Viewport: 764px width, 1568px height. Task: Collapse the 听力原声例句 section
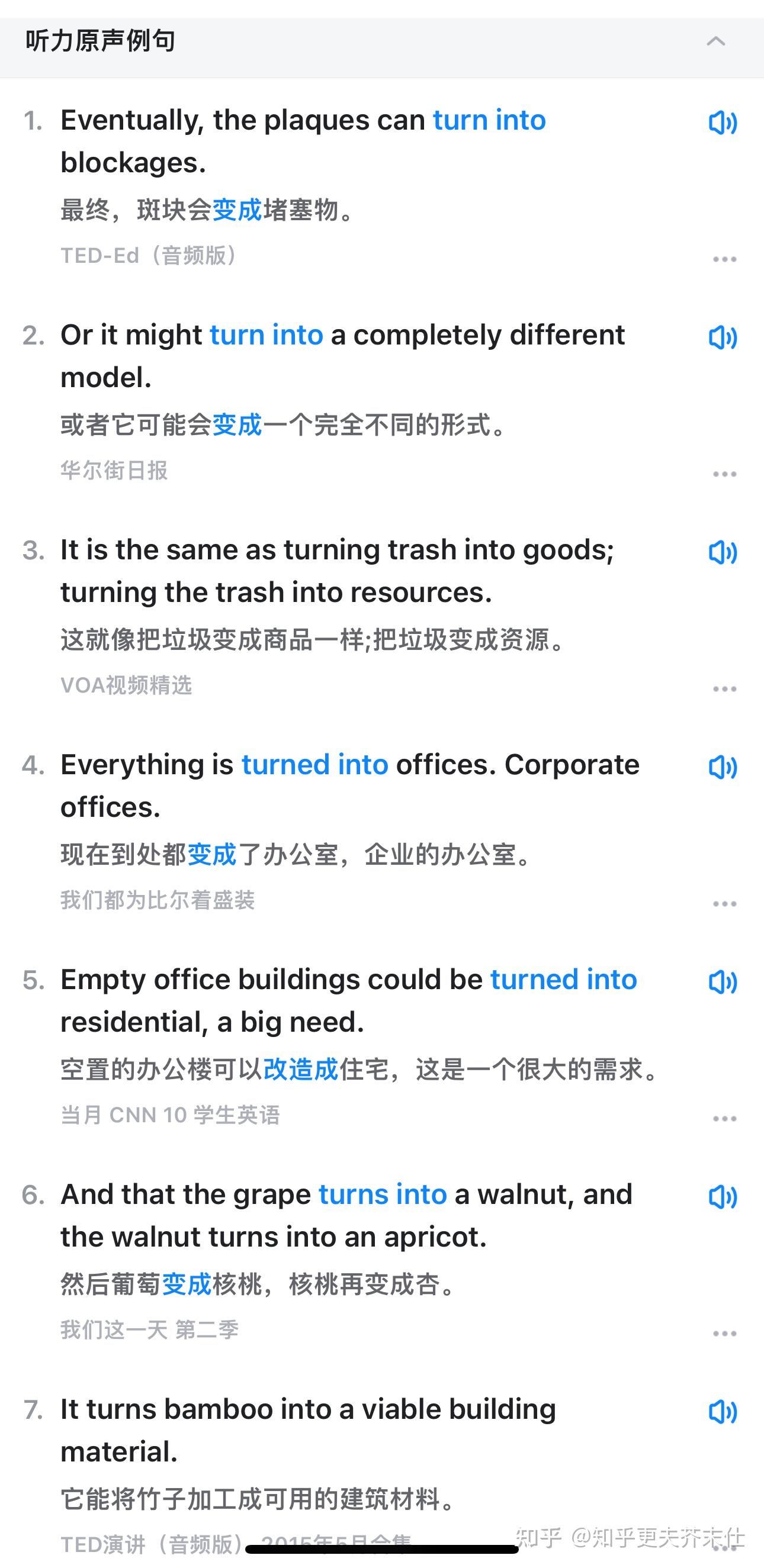click(x=717, y=41)
